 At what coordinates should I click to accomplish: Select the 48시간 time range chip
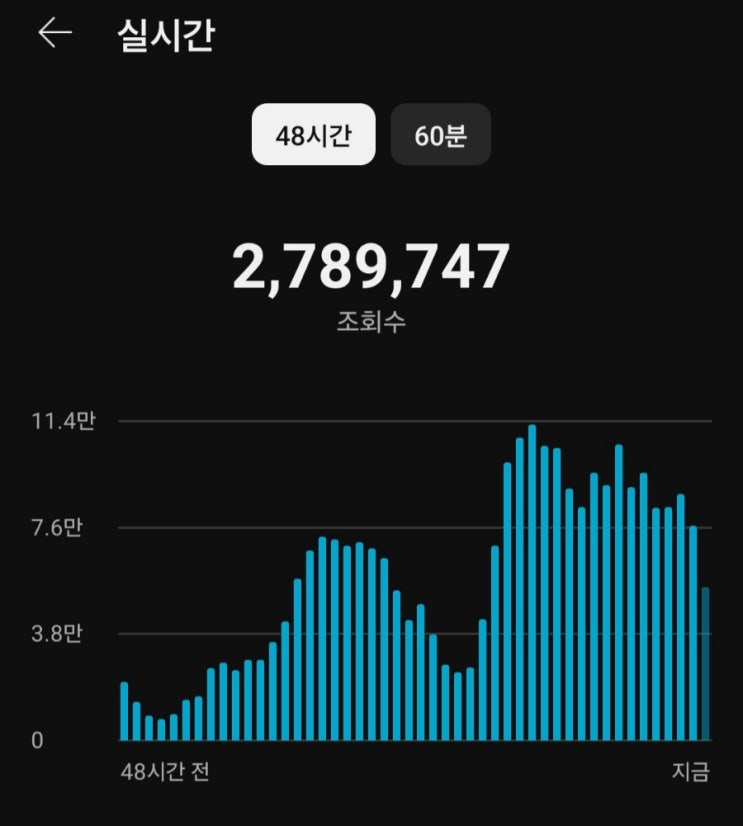tap(314, 134)
